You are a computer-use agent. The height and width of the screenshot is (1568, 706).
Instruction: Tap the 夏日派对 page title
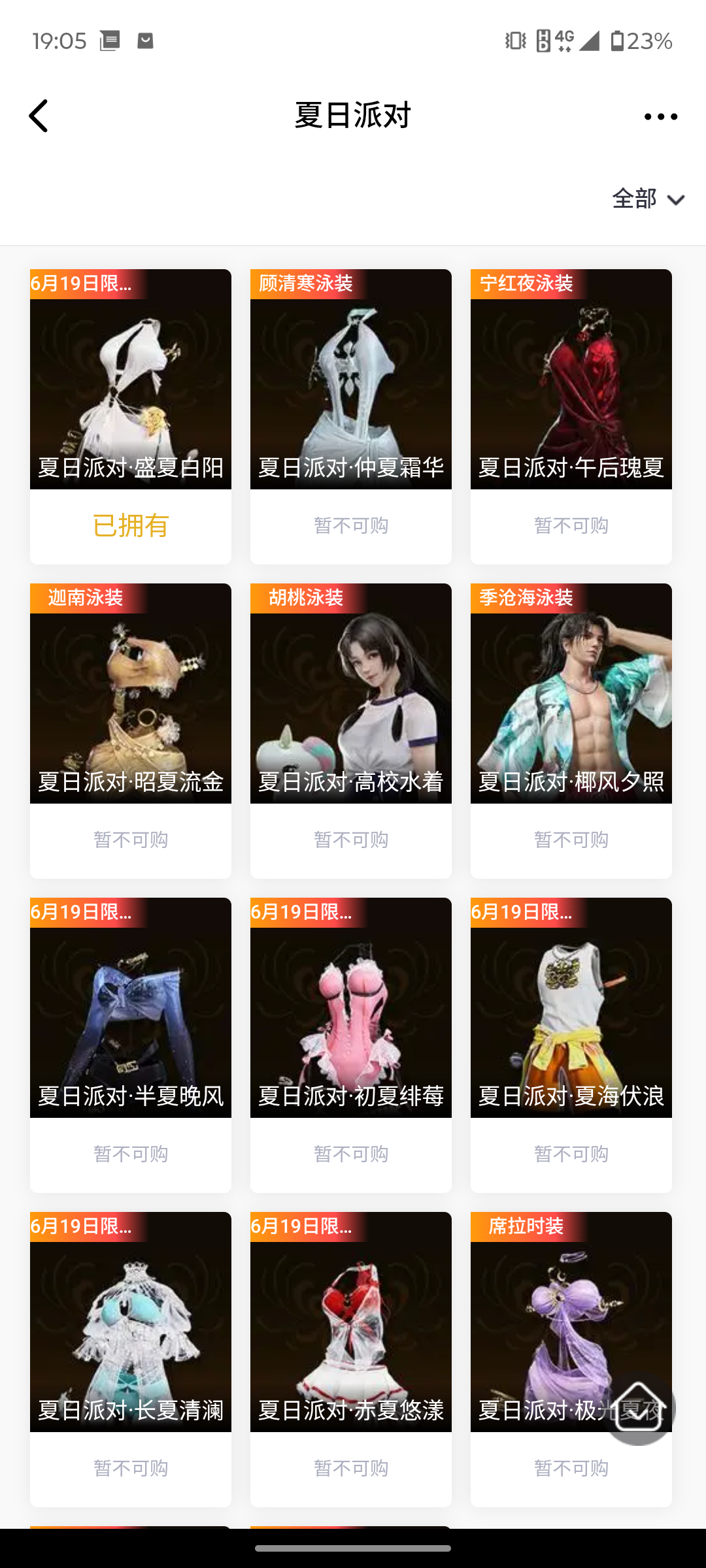[352, 114]
